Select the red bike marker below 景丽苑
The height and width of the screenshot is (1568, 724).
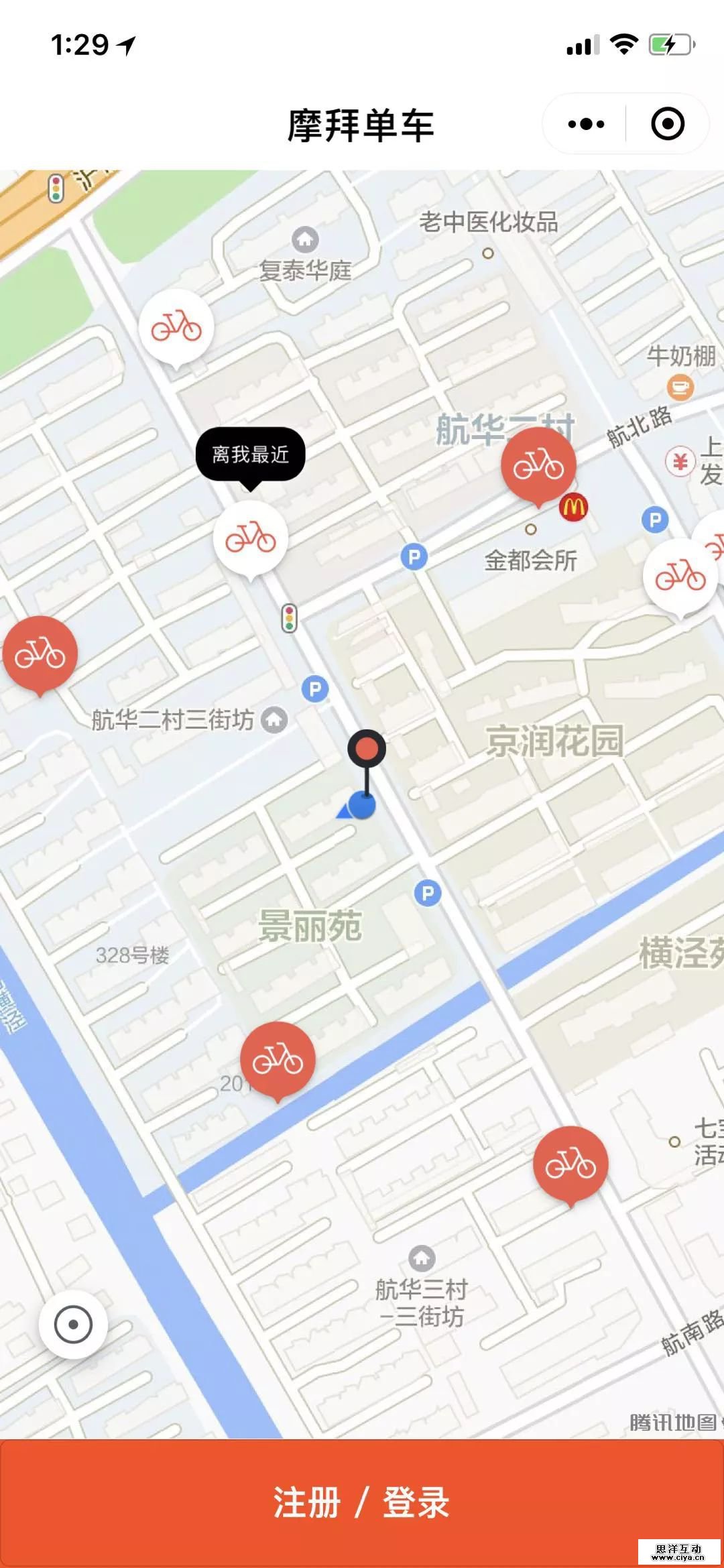click(278, 1060)
